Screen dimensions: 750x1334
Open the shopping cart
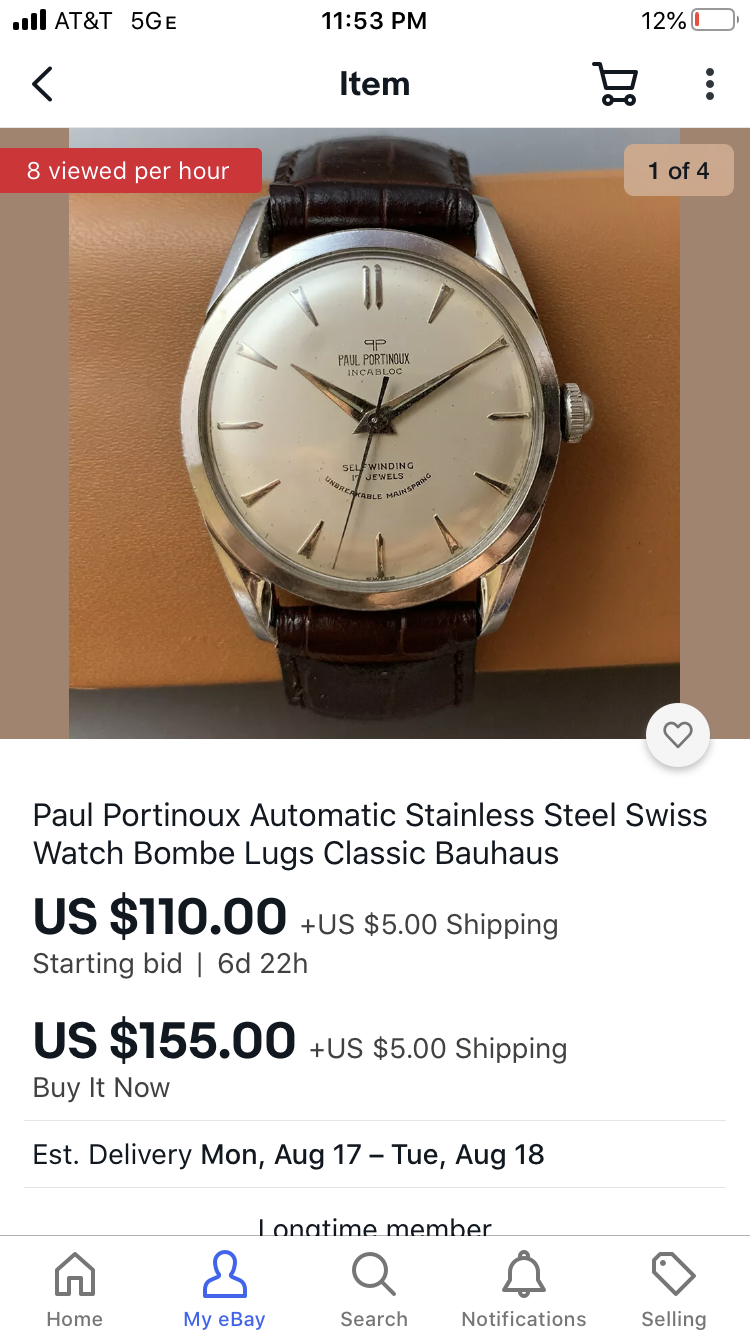point(615,84)
